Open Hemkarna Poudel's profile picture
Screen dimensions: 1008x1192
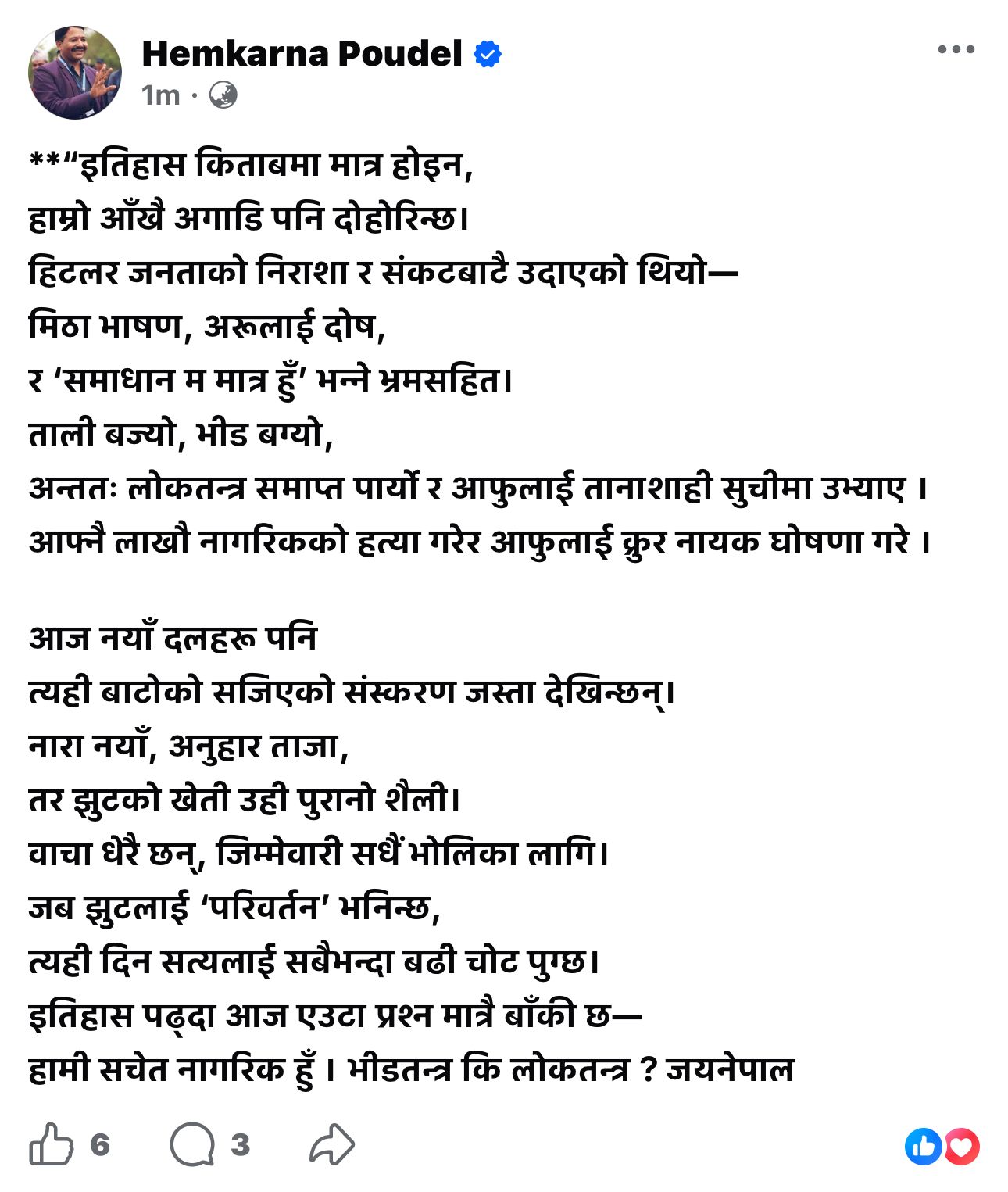click(x=75, y=70)
